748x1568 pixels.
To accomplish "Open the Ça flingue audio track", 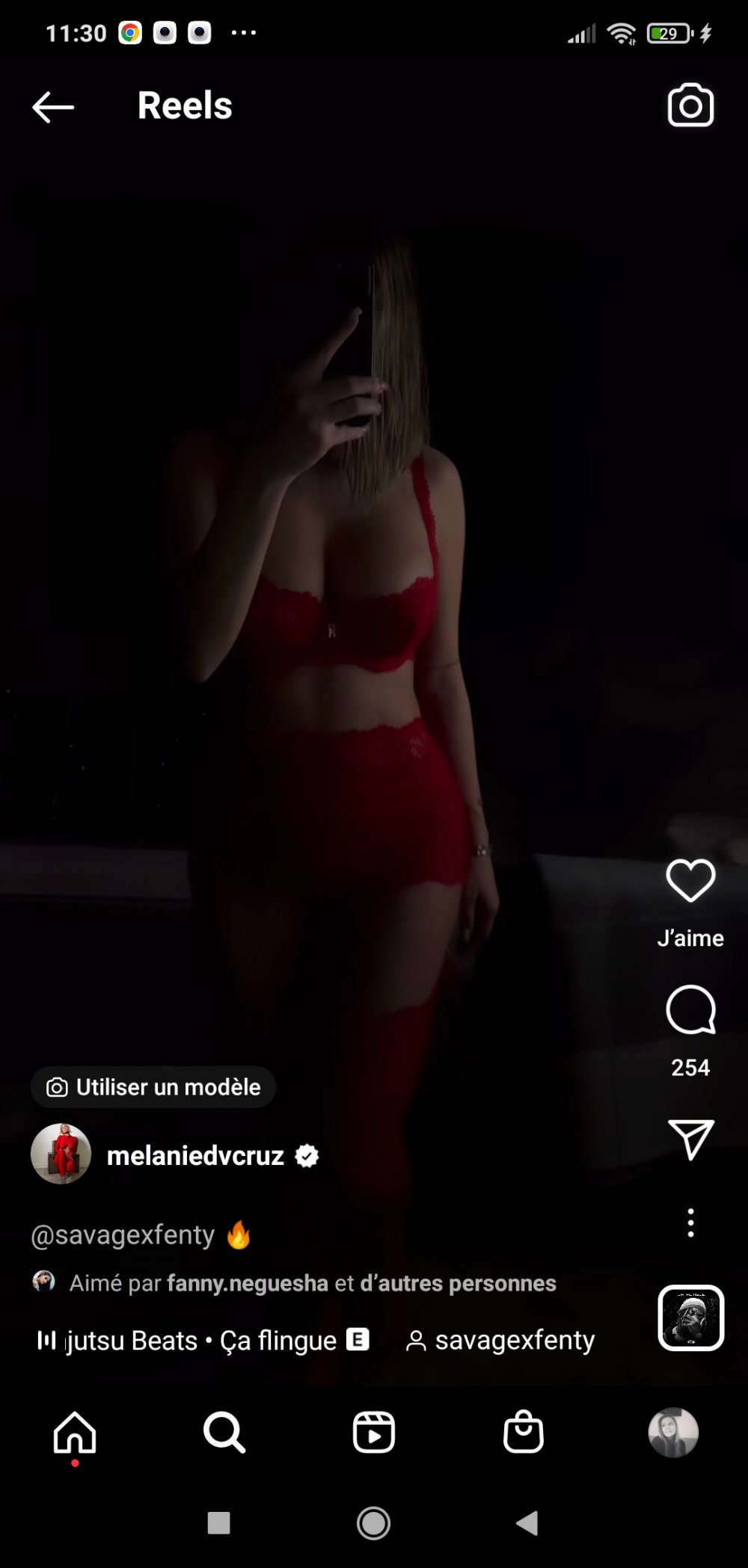I will [x=202, y=1341].
